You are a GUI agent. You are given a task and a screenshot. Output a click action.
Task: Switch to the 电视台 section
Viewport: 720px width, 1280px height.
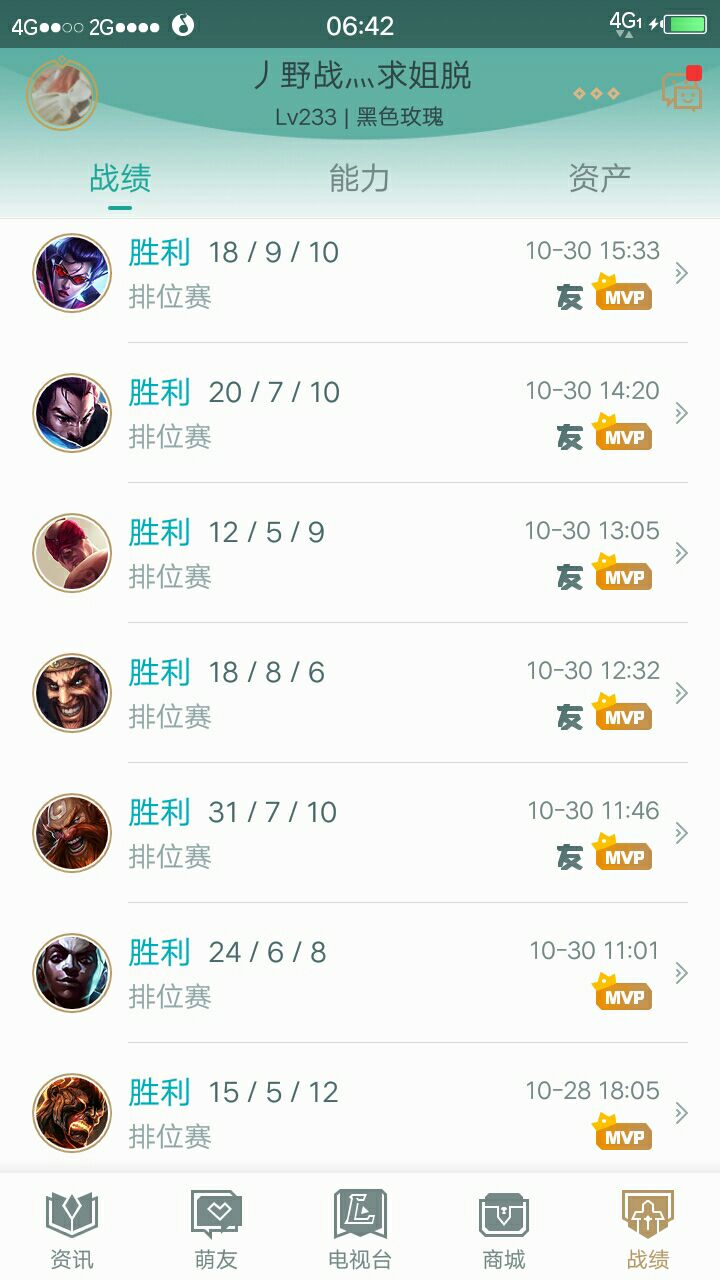pos(360,1228)
